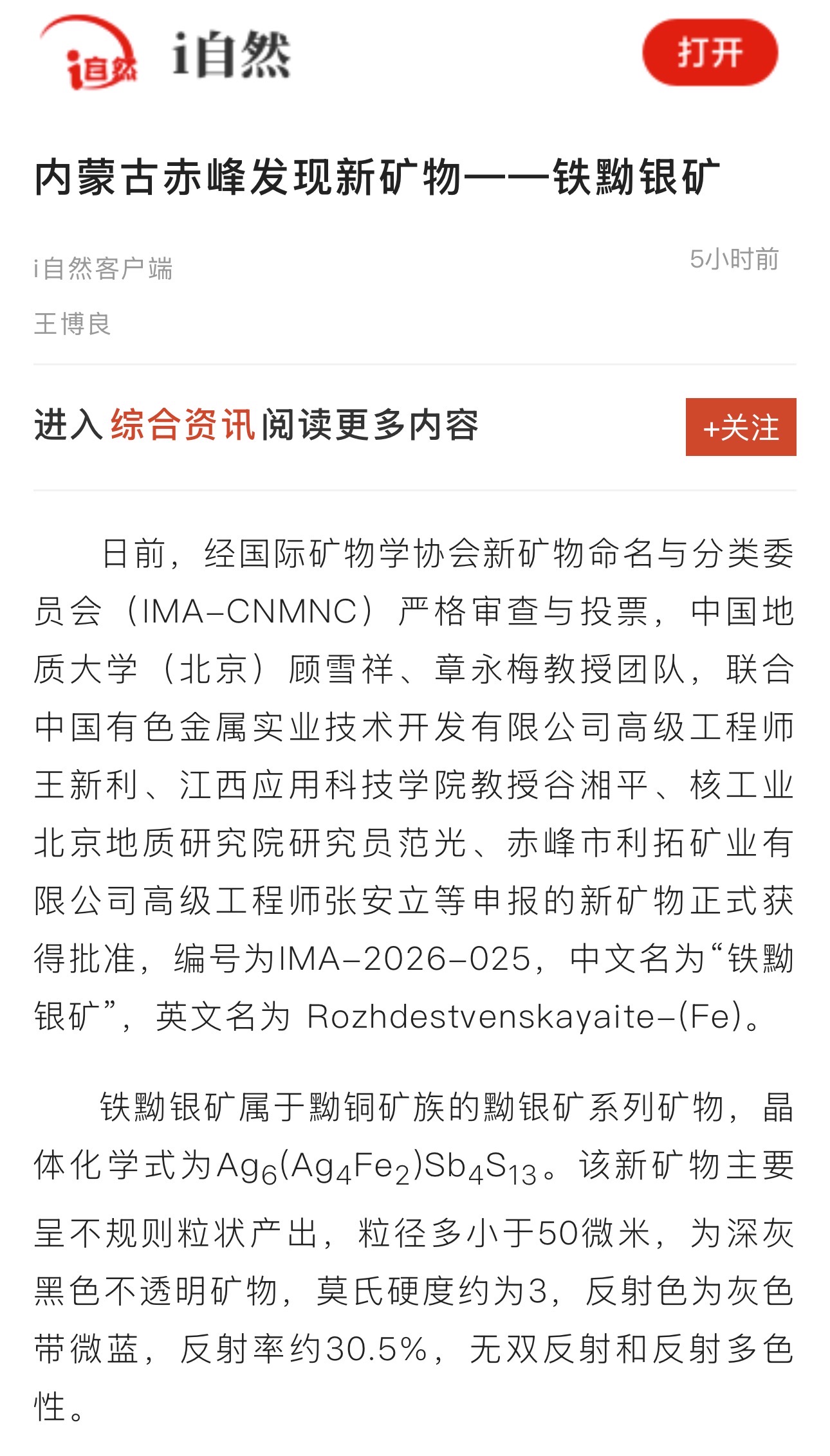
Task: Tap the red 打开 button
Action: click(710, 53)
